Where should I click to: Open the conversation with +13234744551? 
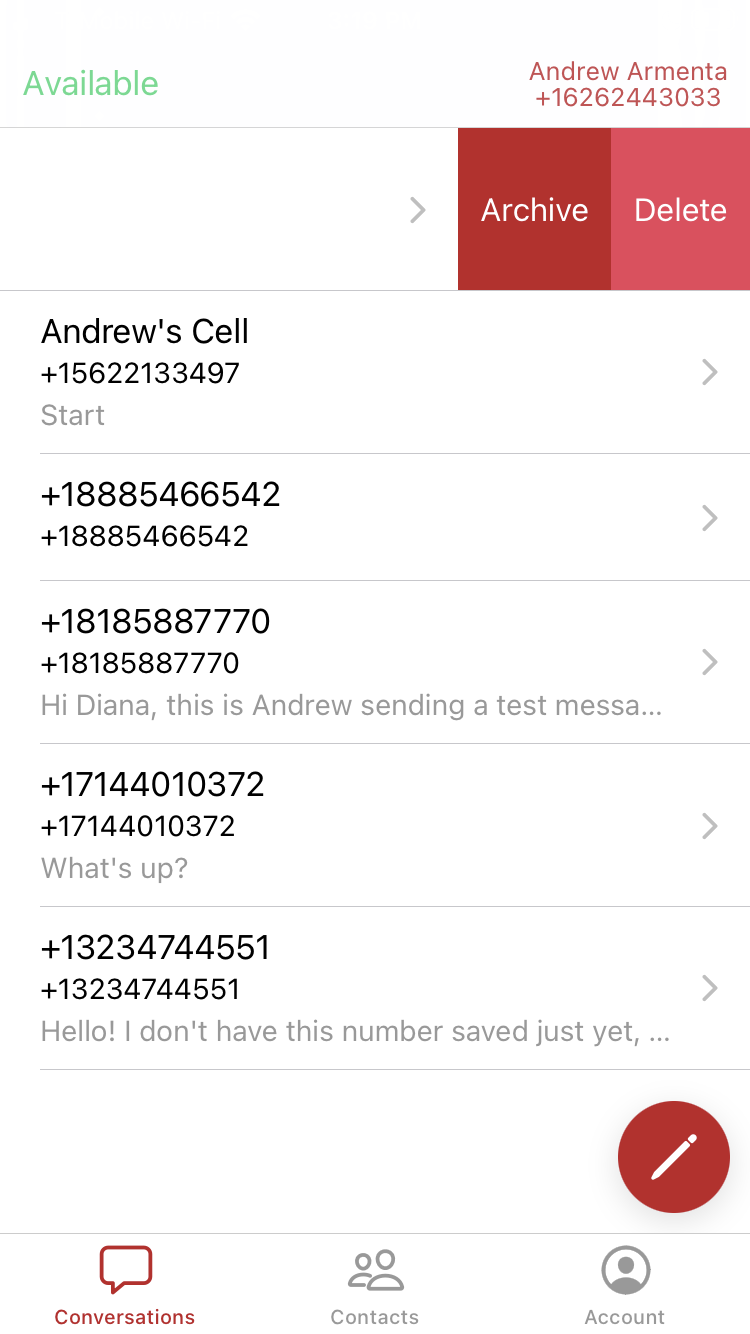375,988
